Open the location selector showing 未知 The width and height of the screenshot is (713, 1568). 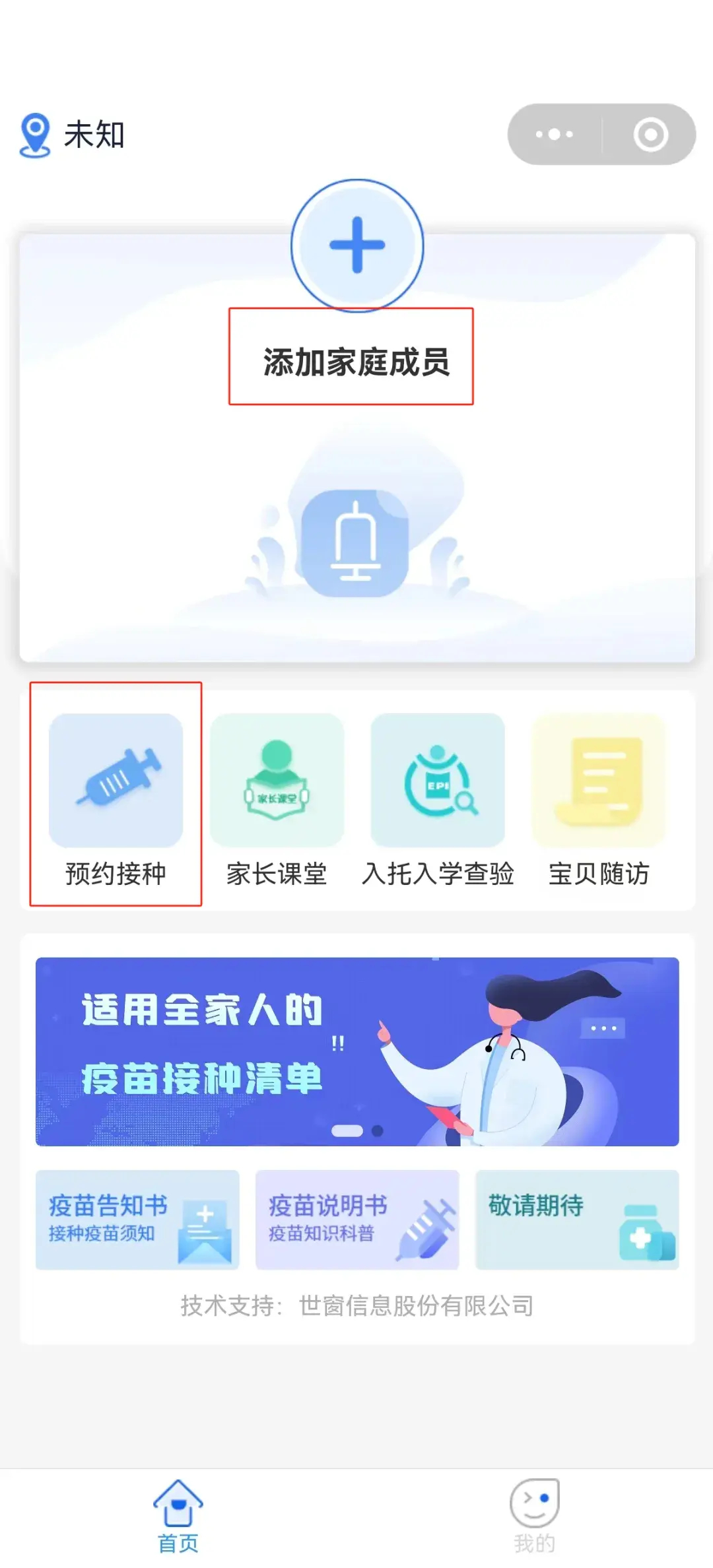click(x=73, y=135)
